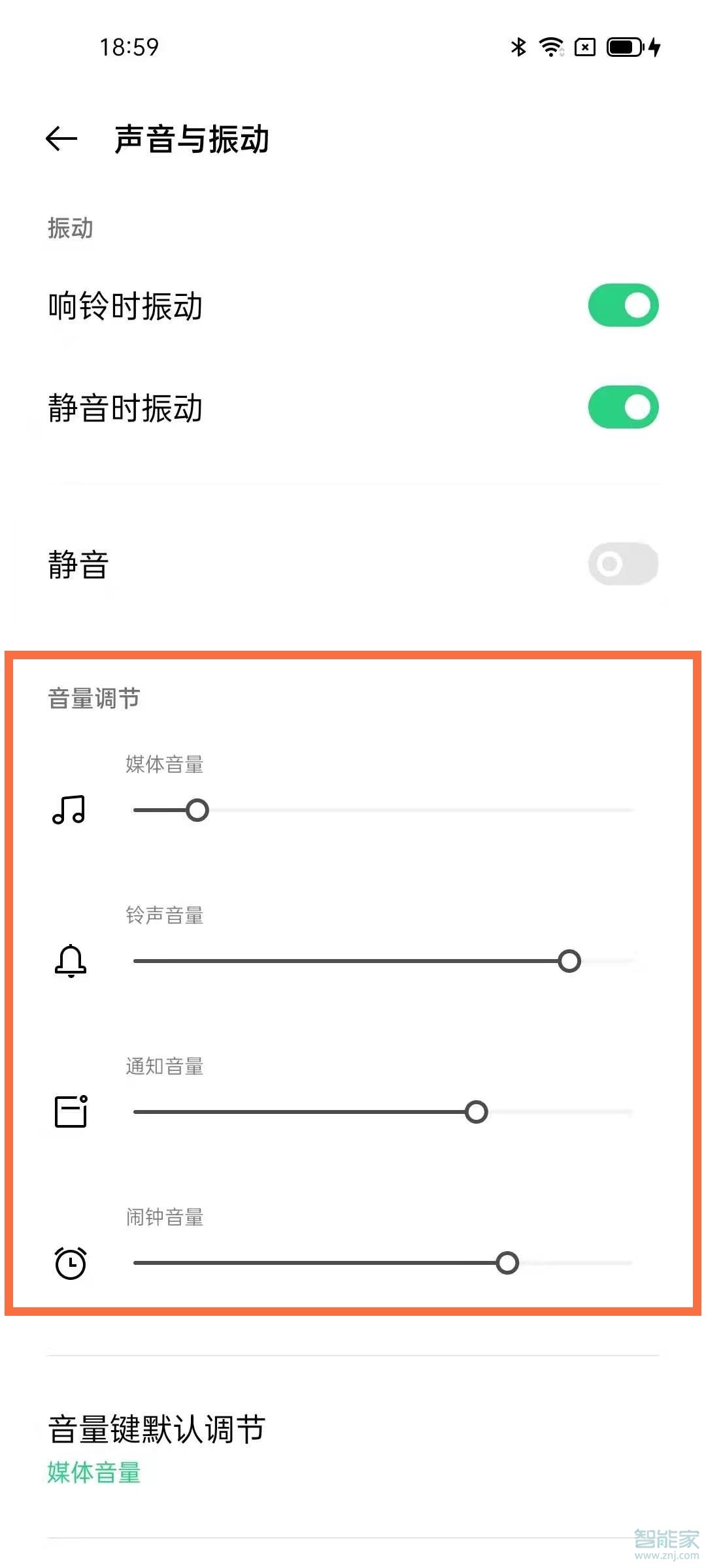Tap the SIM card status icon

click(585, 47)
